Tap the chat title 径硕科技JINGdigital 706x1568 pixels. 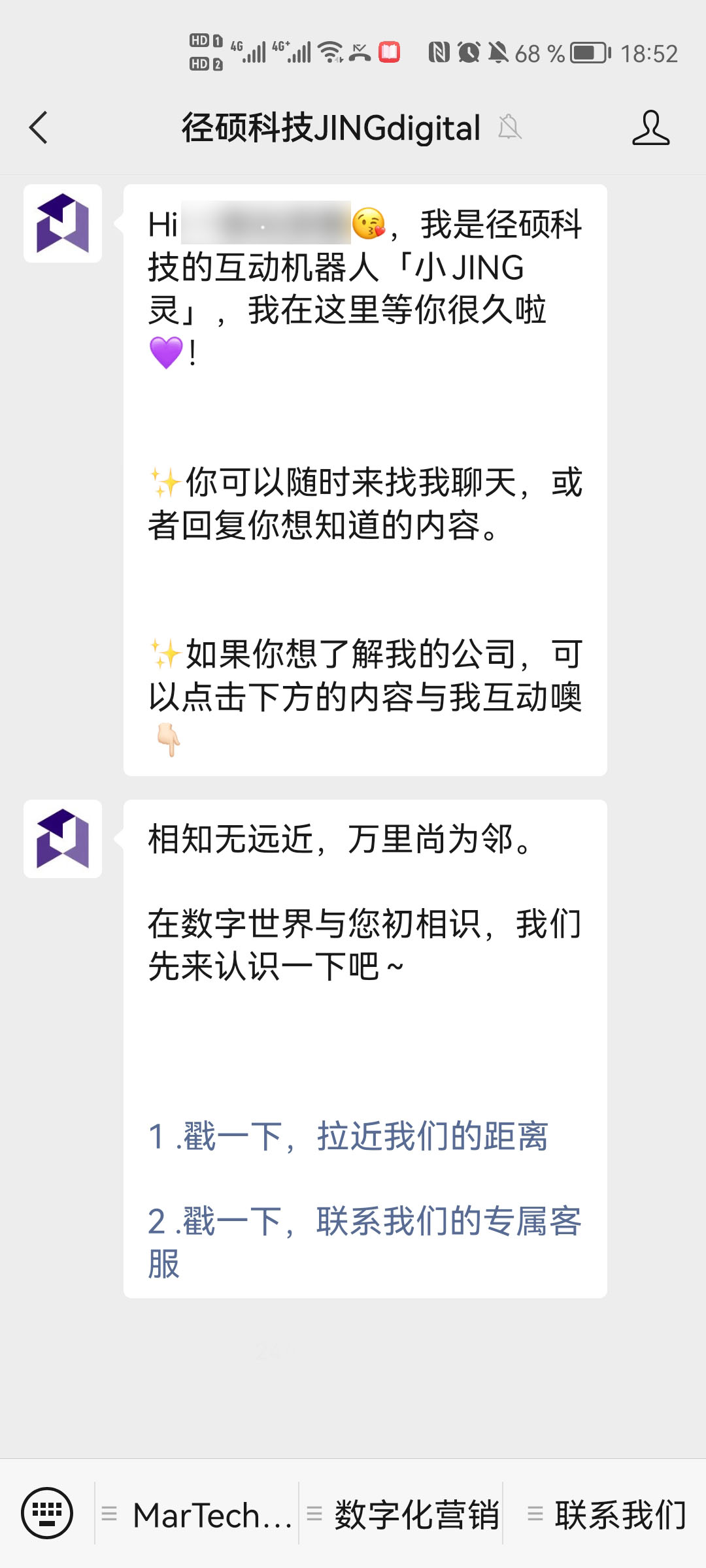(x=329, y=128)
